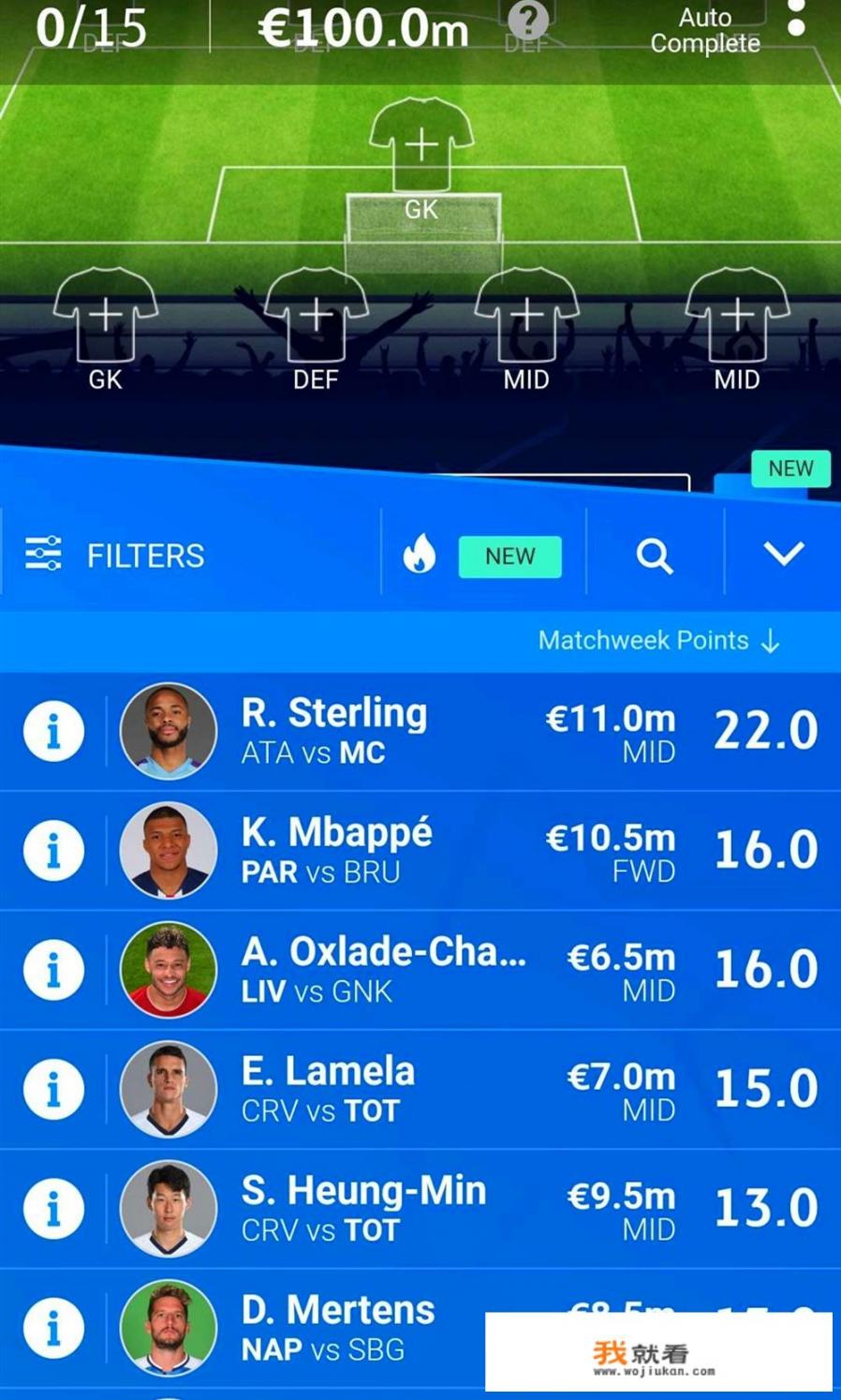View info for K. Mbappé
The image size is (841, 1400).
pyautogui.click(x=53, y=851)
